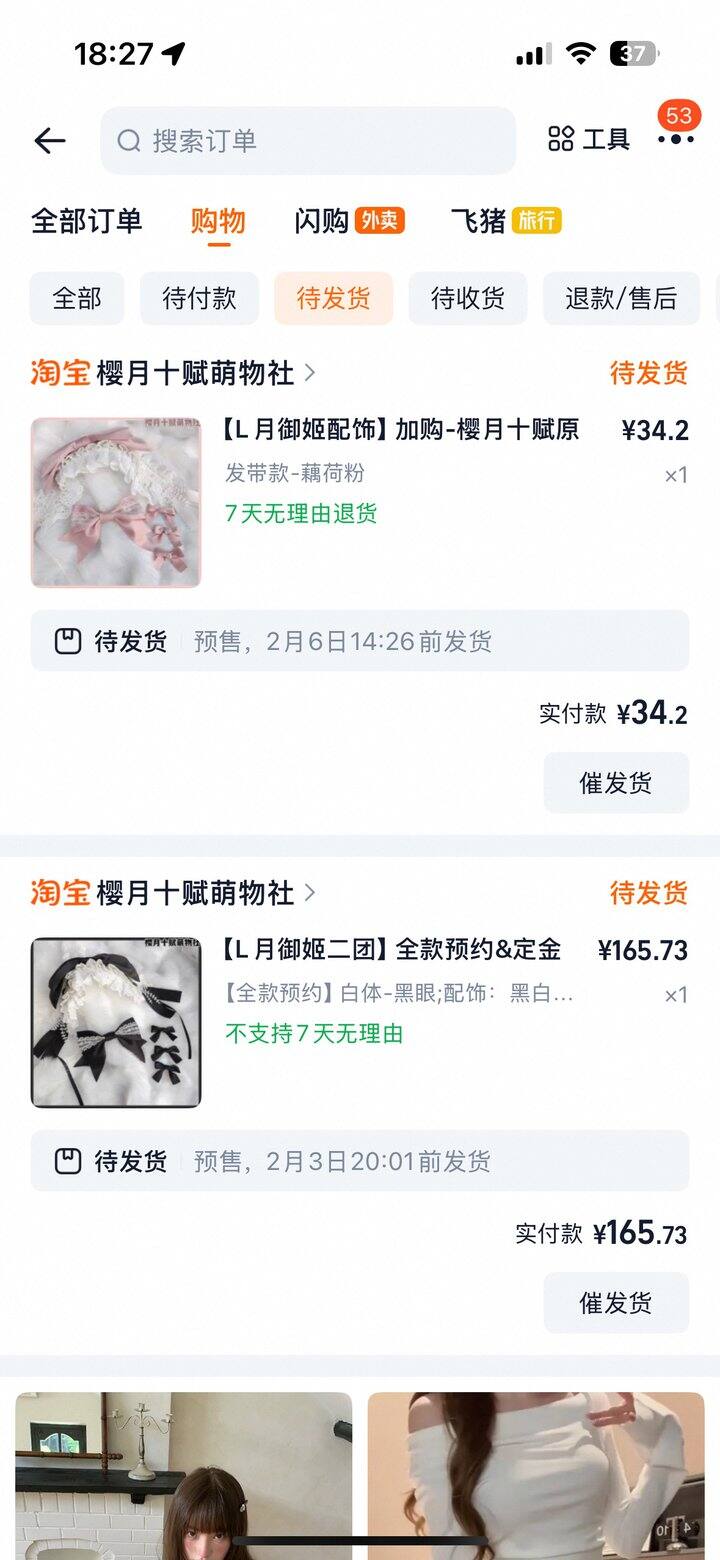The image size is (720, 1560).
Task: Select the 待发货 filter chip
Action: (x=333, y=298)
